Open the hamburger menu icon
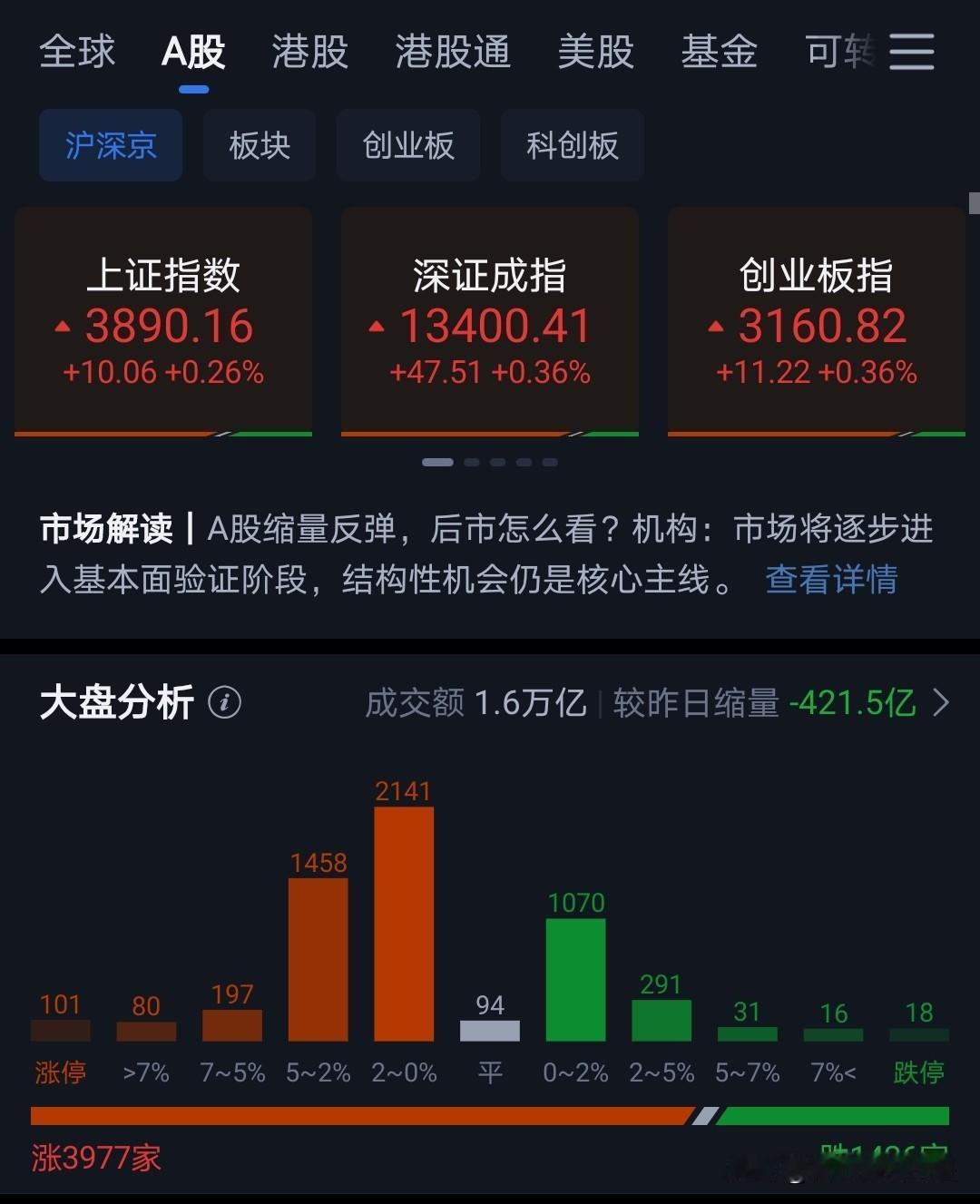The width and height of the screenshot is (980, 1204). point(913,53)
